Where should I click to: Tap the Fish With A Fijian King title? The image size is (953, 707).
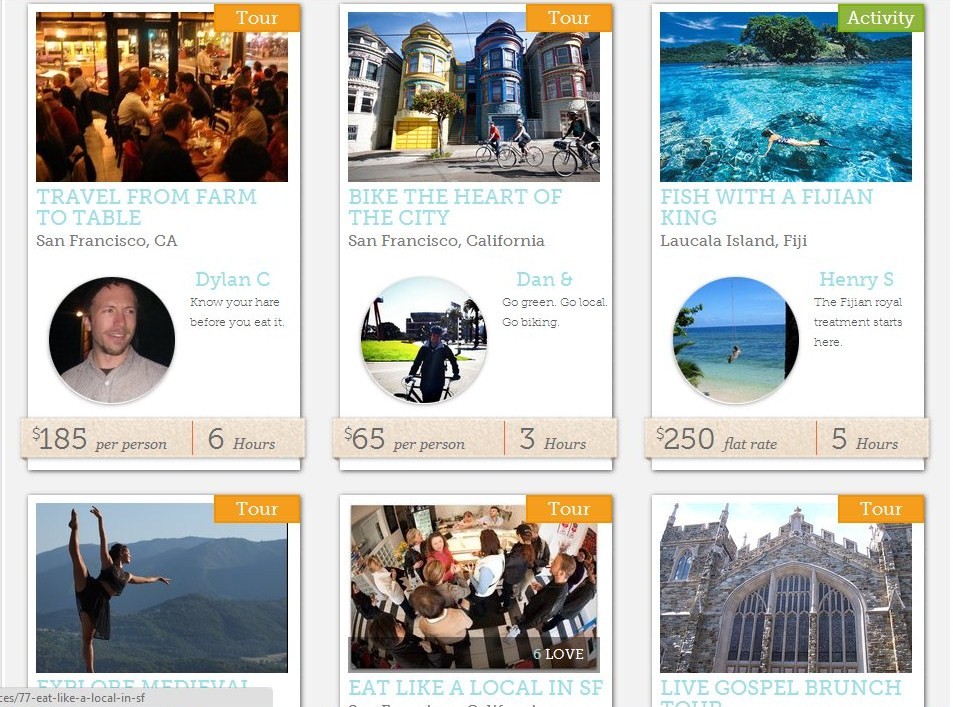(x=766, y=207)
